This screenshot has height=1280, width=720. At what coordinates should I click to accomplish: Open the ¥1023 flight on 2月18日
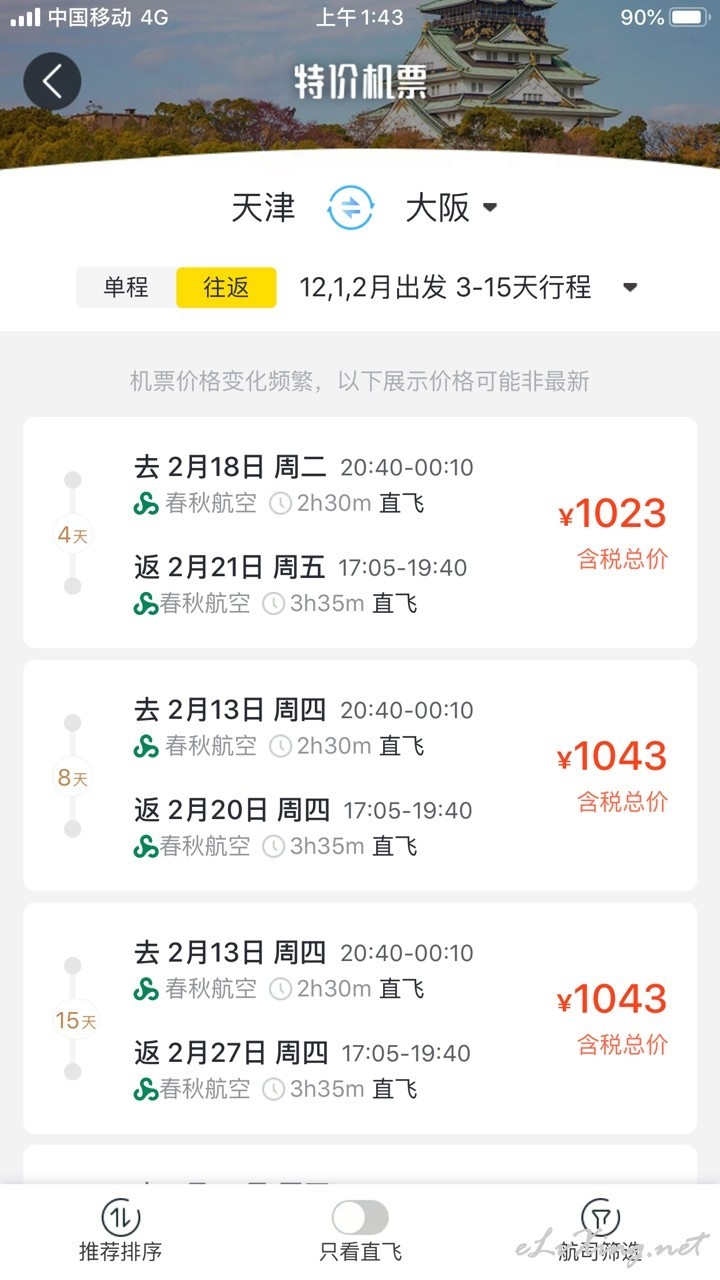pos(360,533)
